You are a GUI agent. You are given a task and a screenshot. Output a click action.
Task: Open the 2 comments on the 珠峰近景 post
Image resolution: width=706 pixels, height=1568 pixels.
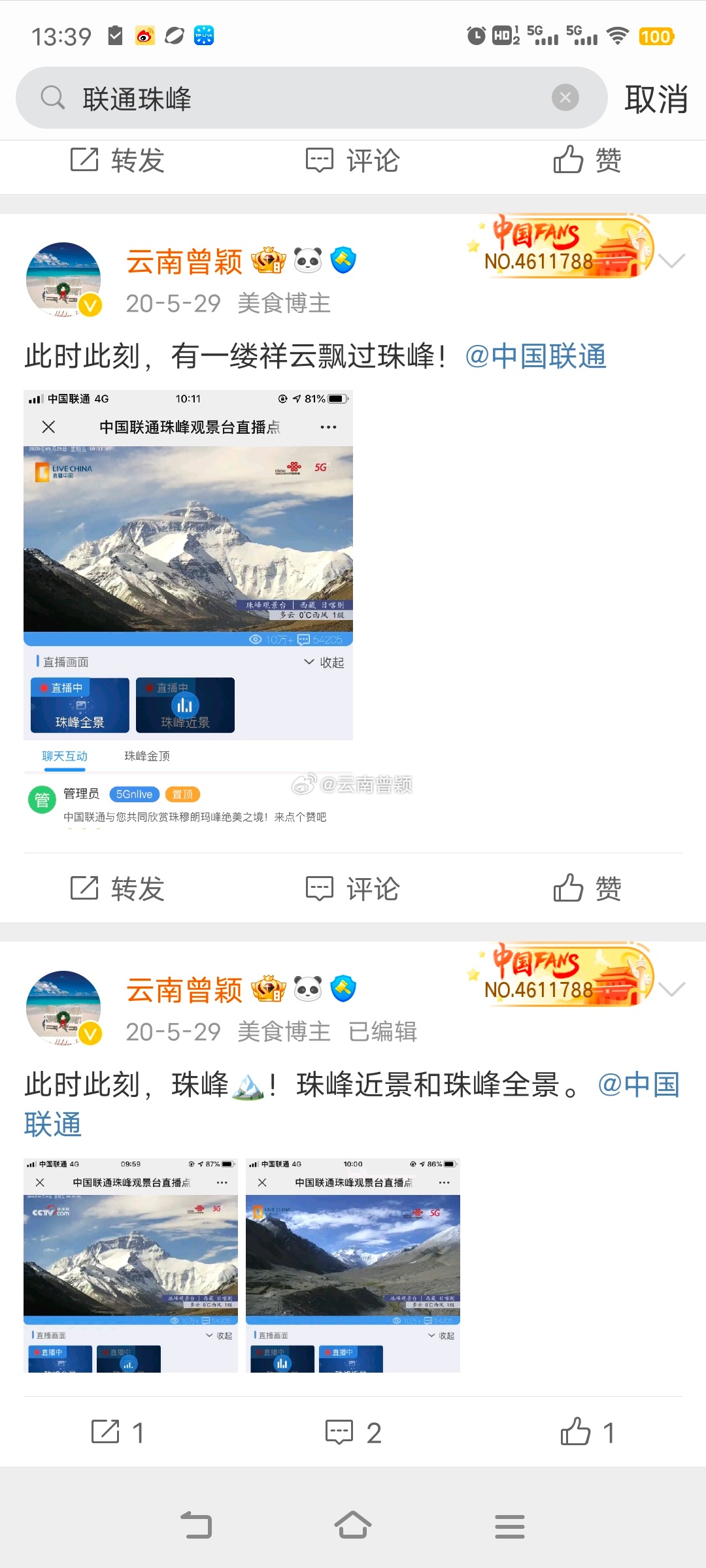[x=353, y=1432]
